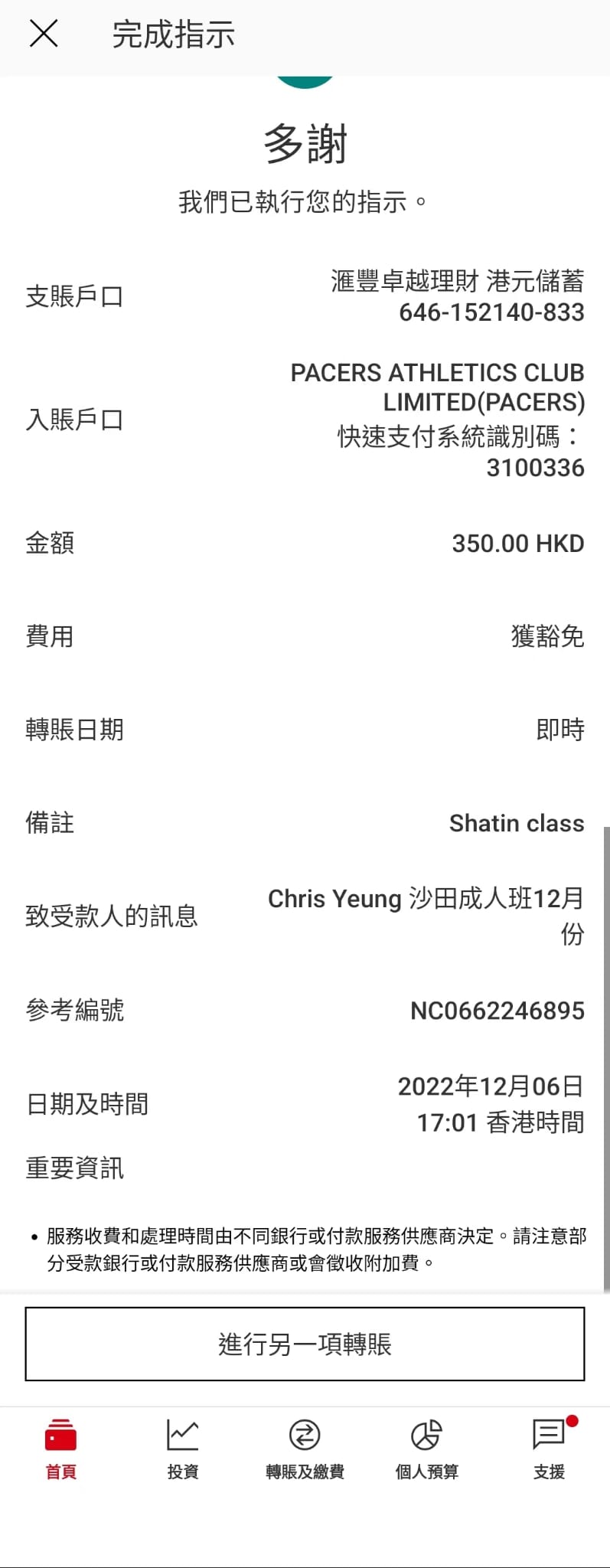The image size is (610, 1568).
Task: Open the 轉賬及繳費 tab
Action: (305, 1449)
